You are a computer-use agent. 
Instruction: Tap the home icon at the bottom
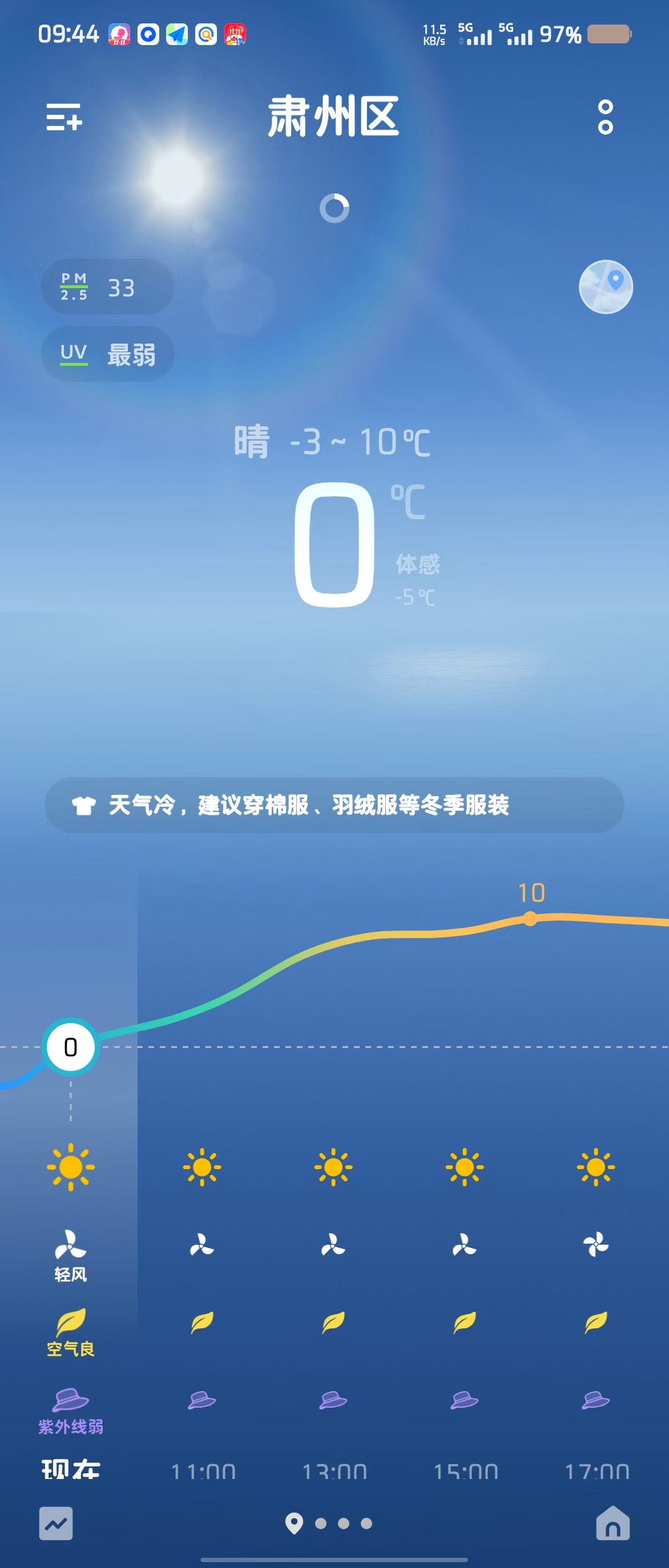[612, 1523]
